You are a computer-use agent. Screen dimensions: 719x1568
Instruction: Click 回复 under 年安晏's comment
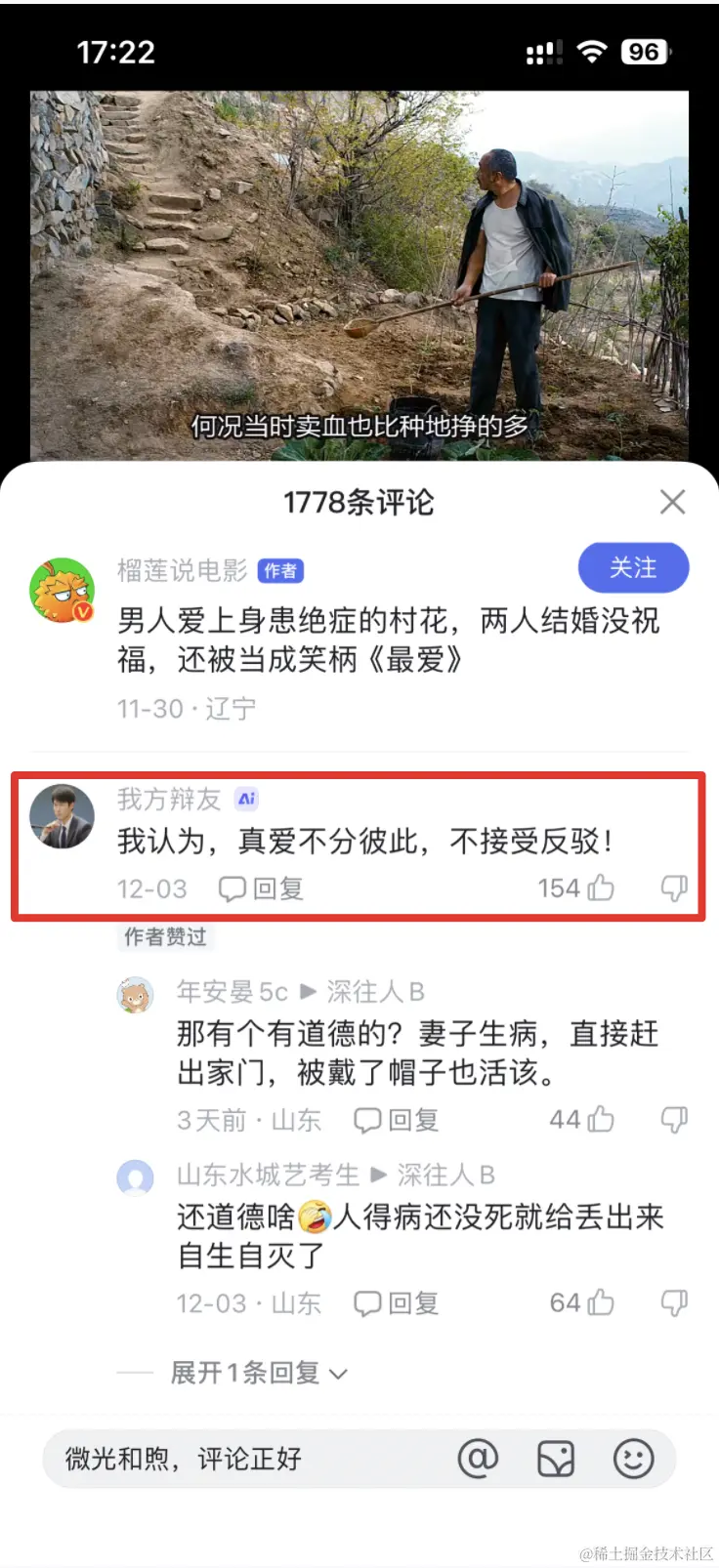click(x=395, y=1119)
